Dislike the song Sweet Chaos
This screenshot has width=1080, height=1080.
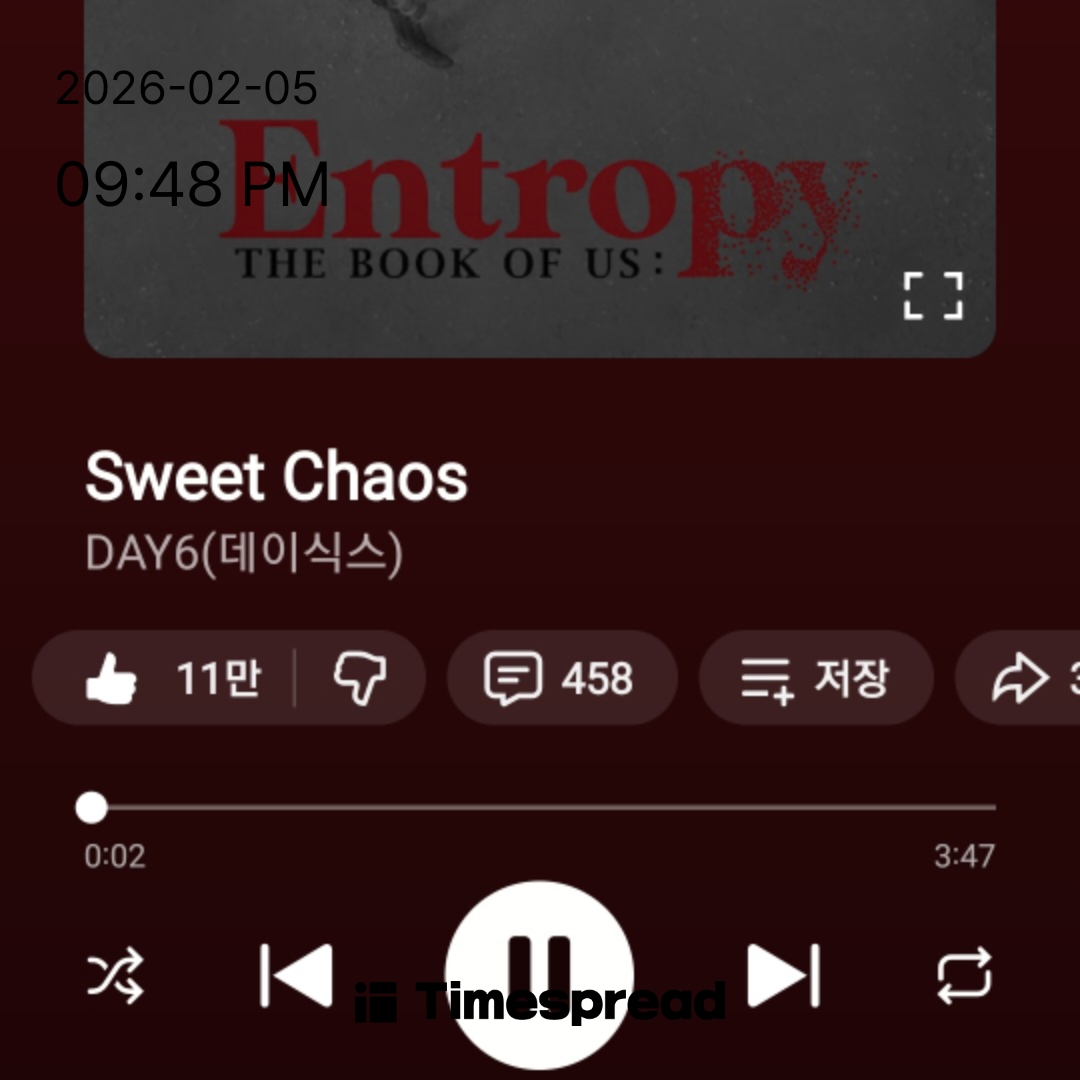pos(360,679)
